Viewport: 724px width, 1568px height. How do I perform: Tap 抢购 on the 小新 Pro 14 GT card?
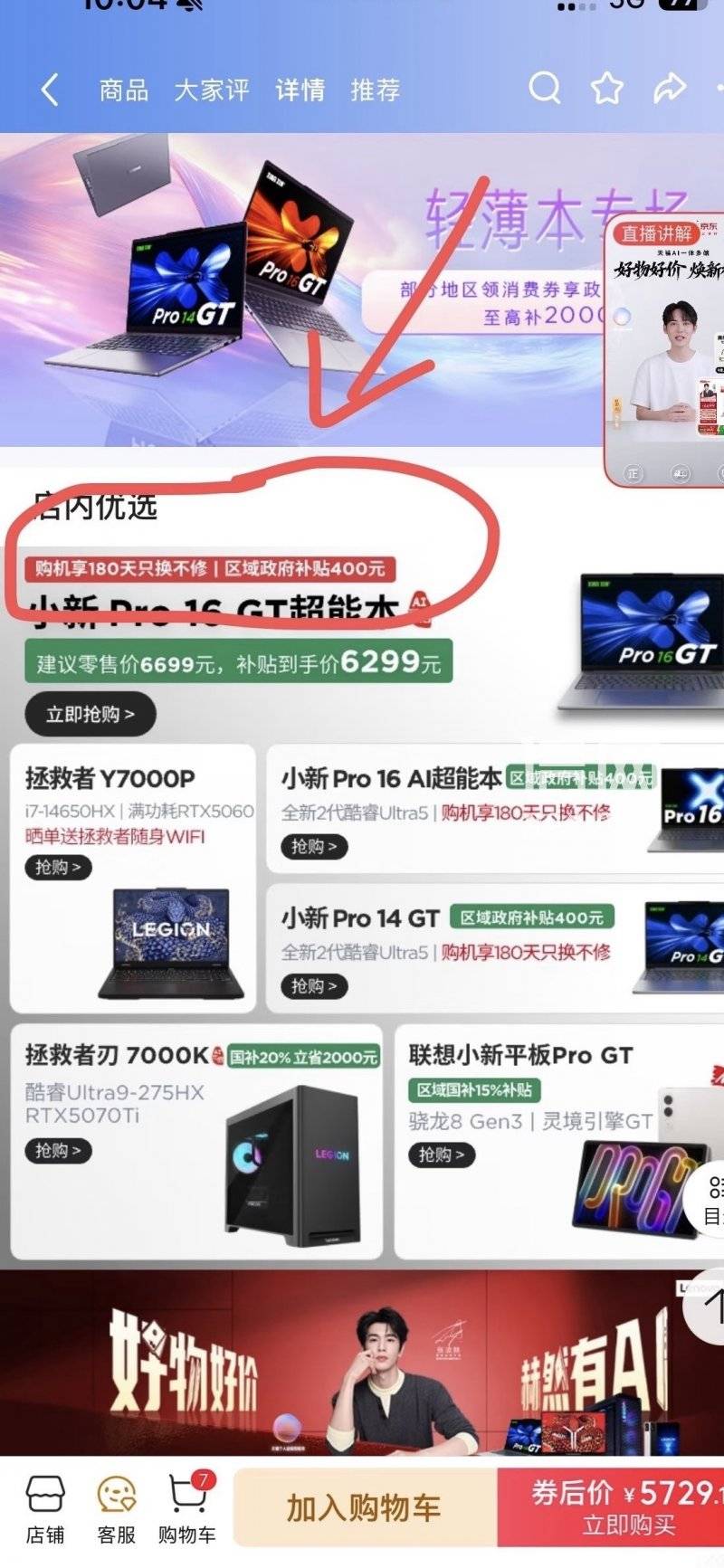pyautogui.click(x=313, y=986)
